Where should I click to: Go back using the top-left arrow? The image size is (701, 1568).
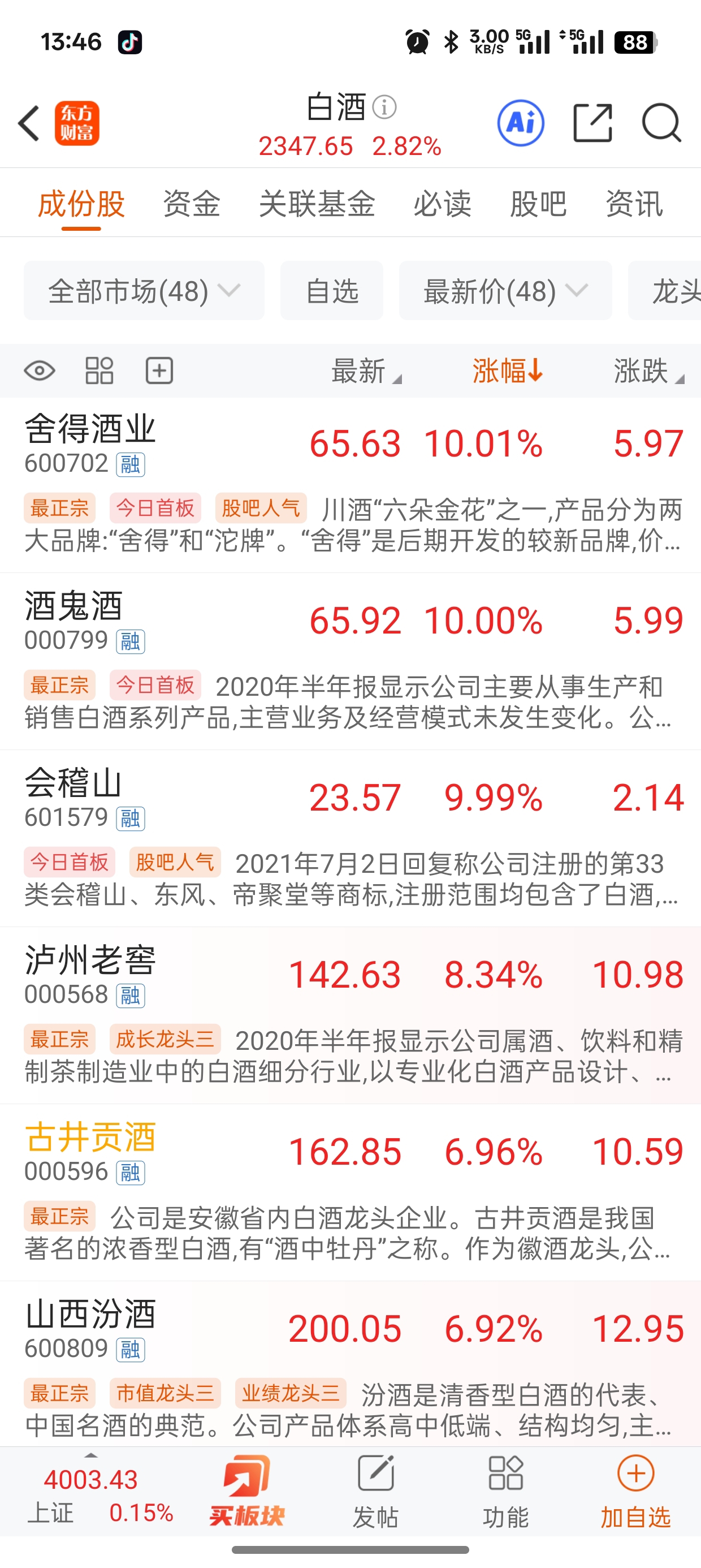(x=29, y=123)
